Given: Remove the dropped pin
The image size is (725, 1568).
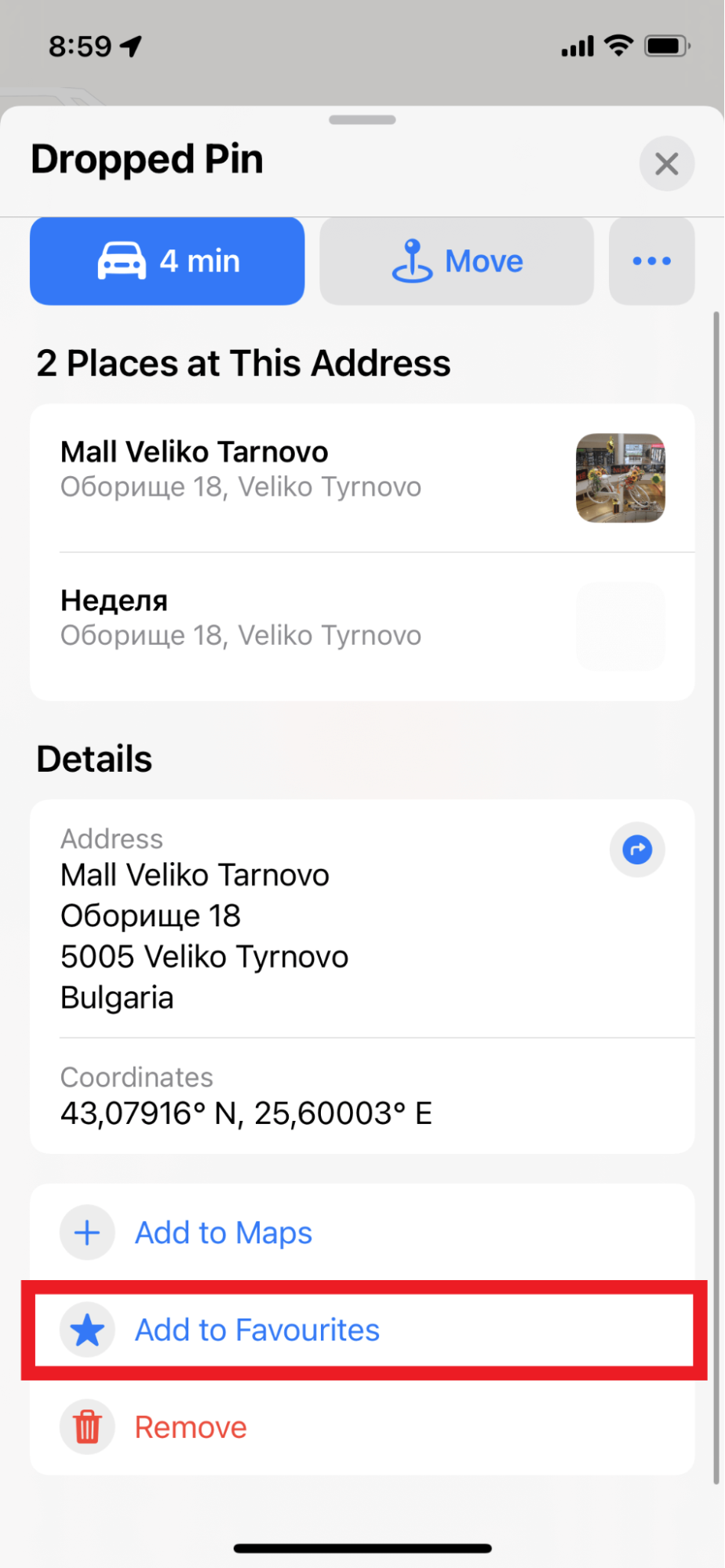Looking at the screenshot, I should coord(362,1427).
